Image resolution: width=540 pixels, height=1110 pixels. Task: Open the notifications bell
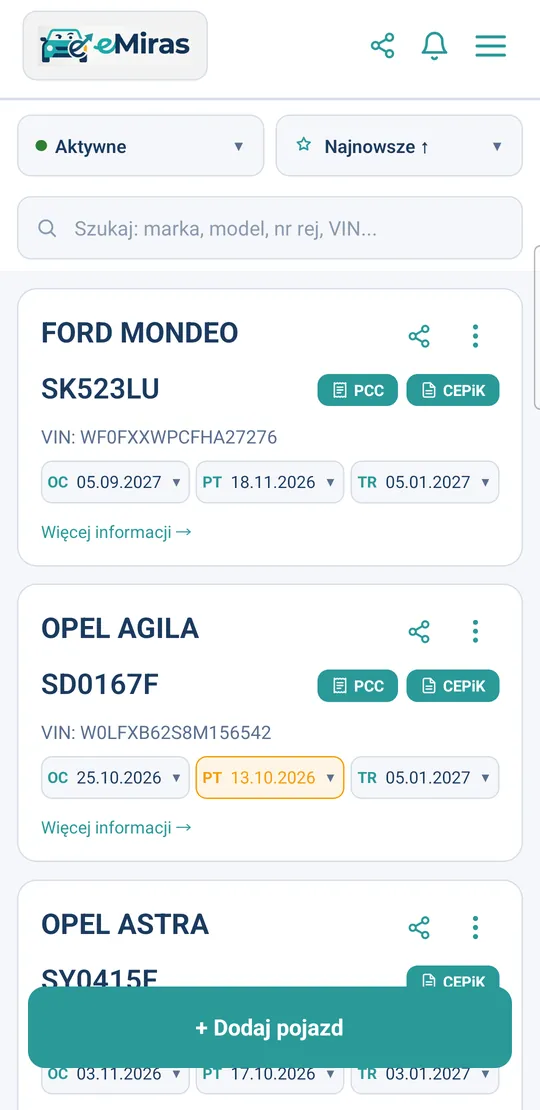435,46
